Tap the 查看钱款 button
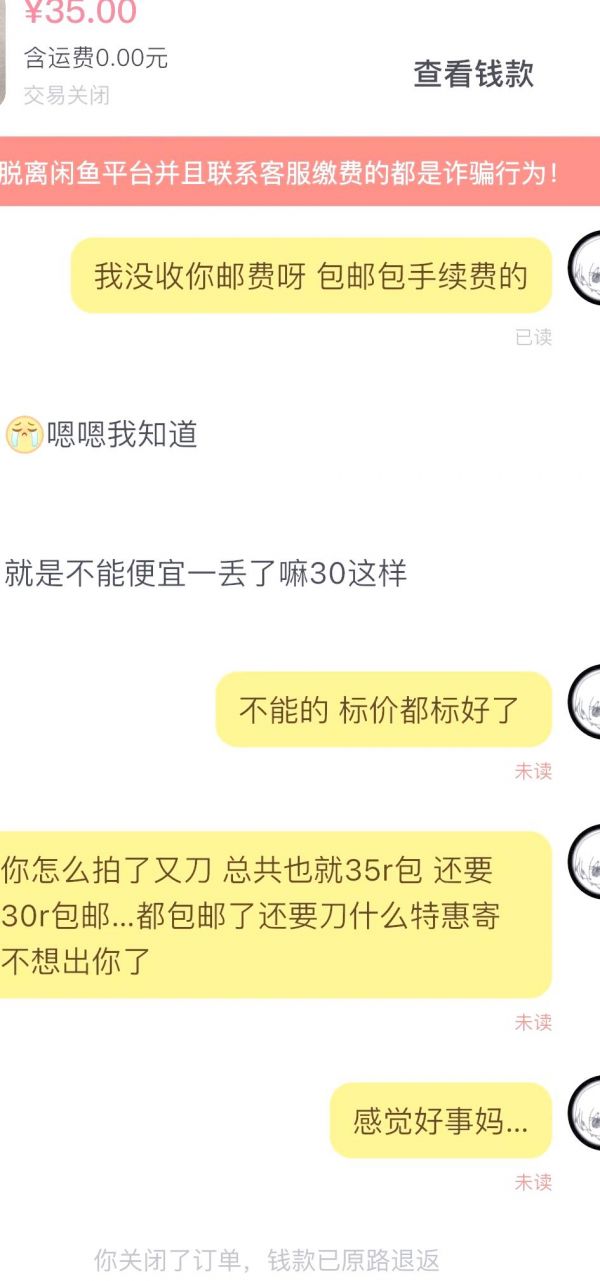The image size is (600, 1281). (474, 74)
